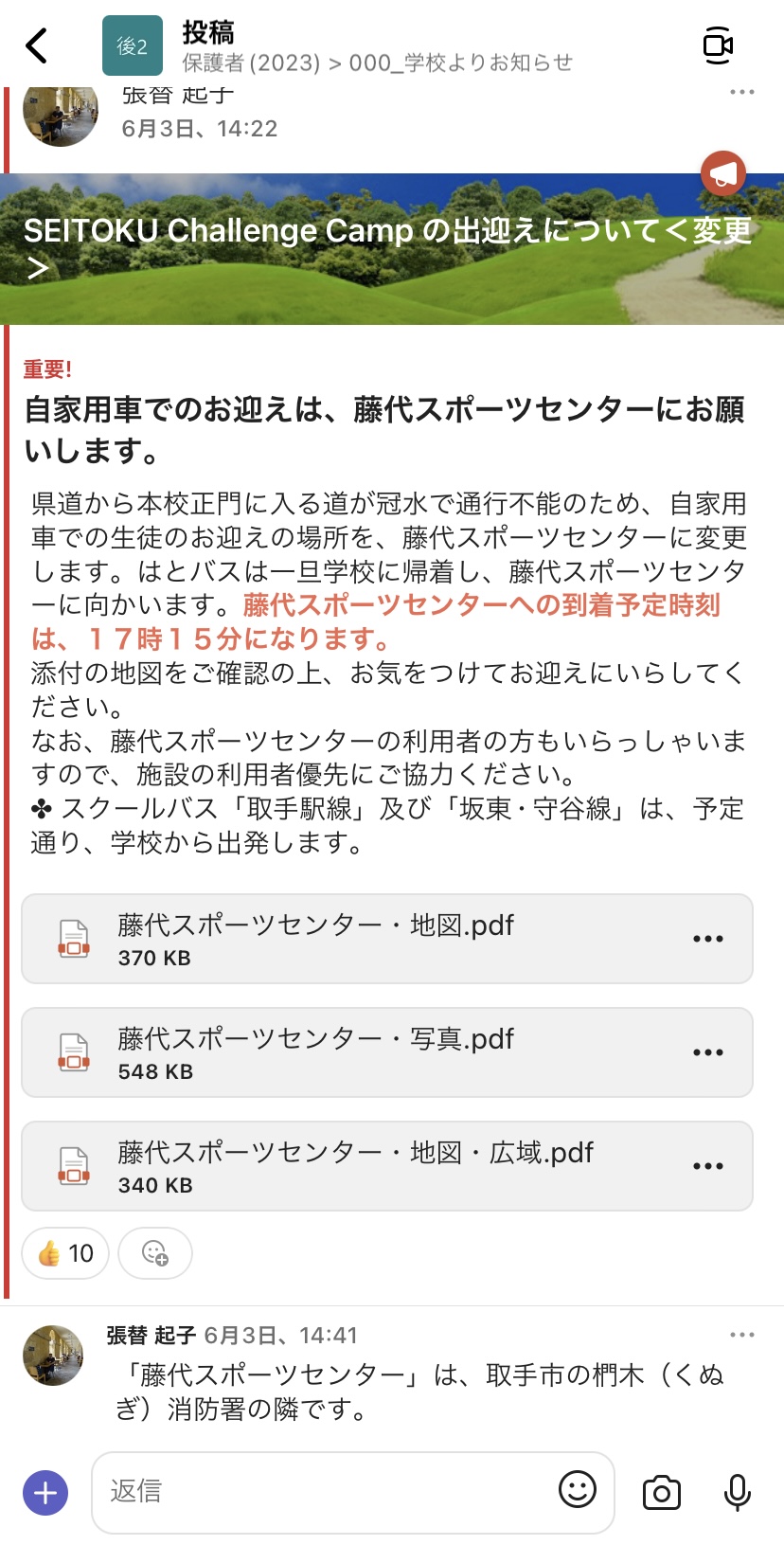The image size is (784, 1563).
Task: Open 藤代スポーツセンター・地図・広域.pdf attachment
Action: click(387, 1166)
